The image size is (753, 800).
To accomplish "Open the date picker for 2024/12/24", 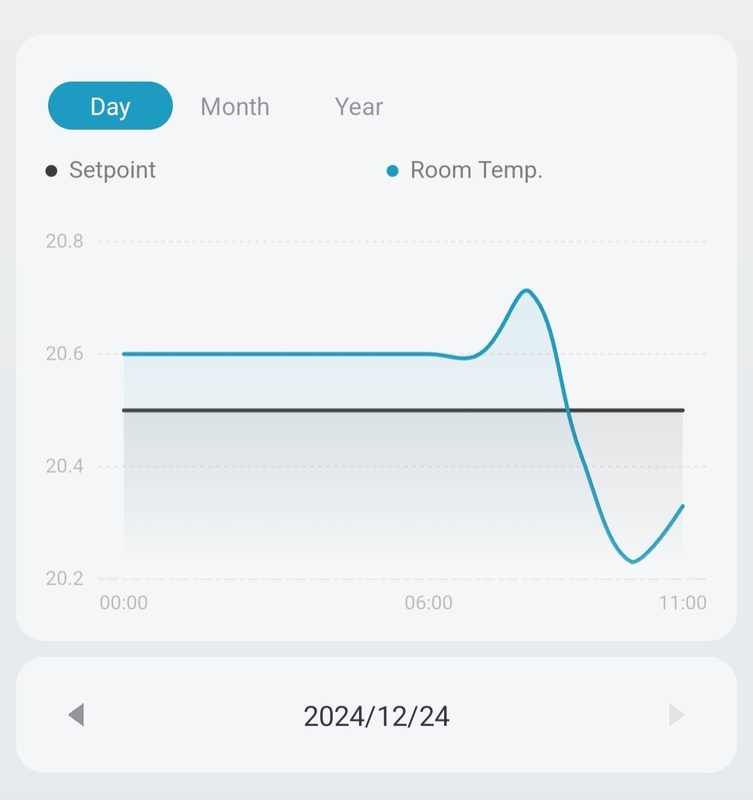I will point(376,716).
